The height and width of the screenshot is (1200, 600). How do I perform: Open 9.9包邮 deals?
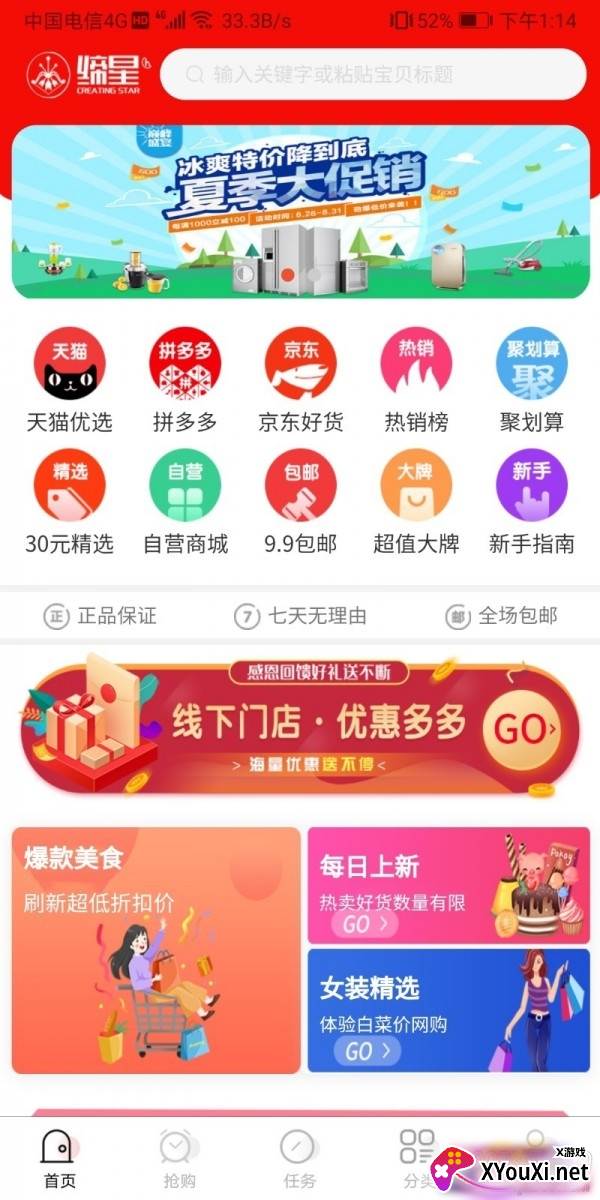coord(300,504)
